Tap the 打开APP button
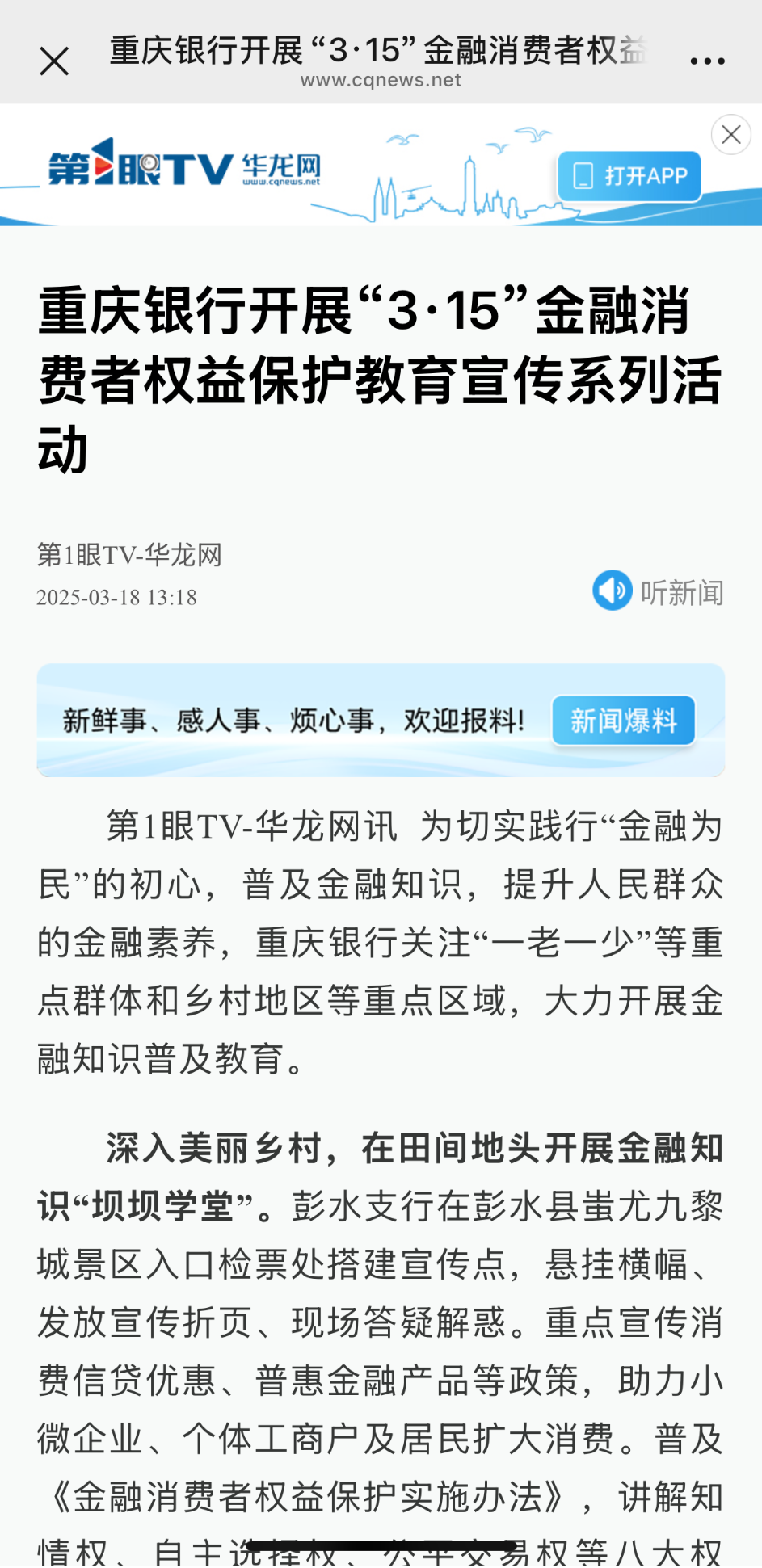 pyautogui.click(x=629, y=176)
